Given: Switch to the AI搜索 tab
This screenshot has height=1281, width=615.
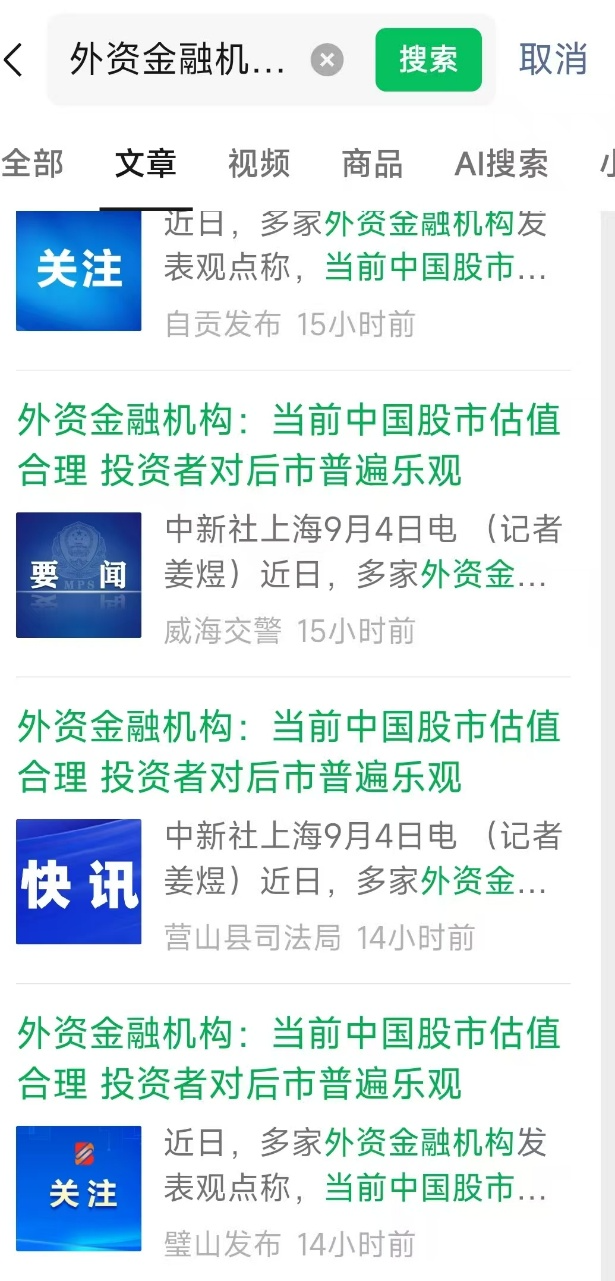Looking at the screenshot, I should pyautogui.click(x=501, y=163).
